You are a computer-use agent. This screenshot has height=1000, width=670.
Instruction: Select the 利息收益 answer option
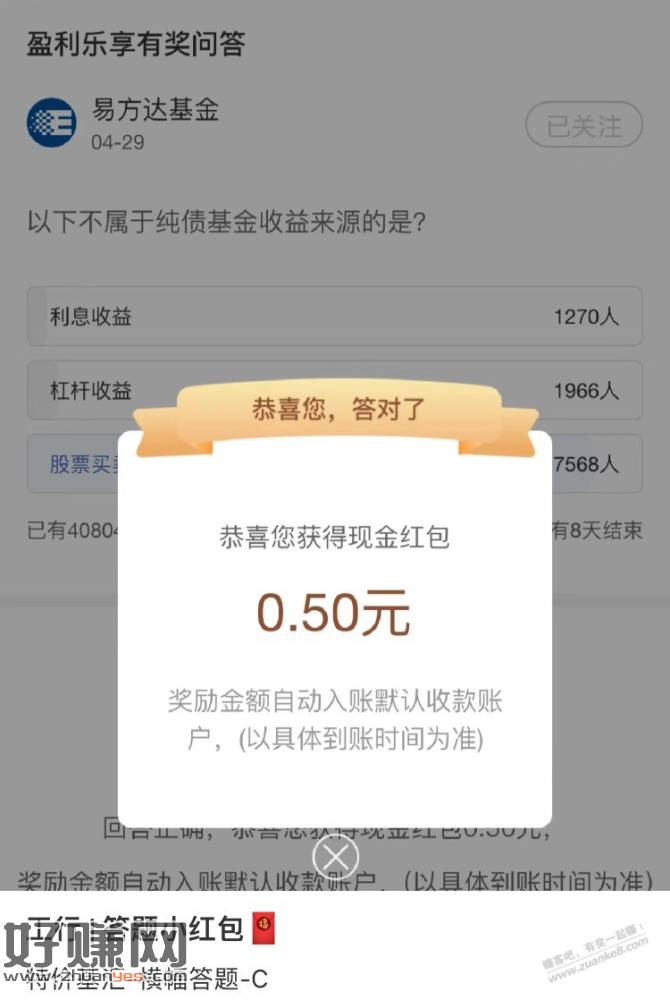pos(334,317)
